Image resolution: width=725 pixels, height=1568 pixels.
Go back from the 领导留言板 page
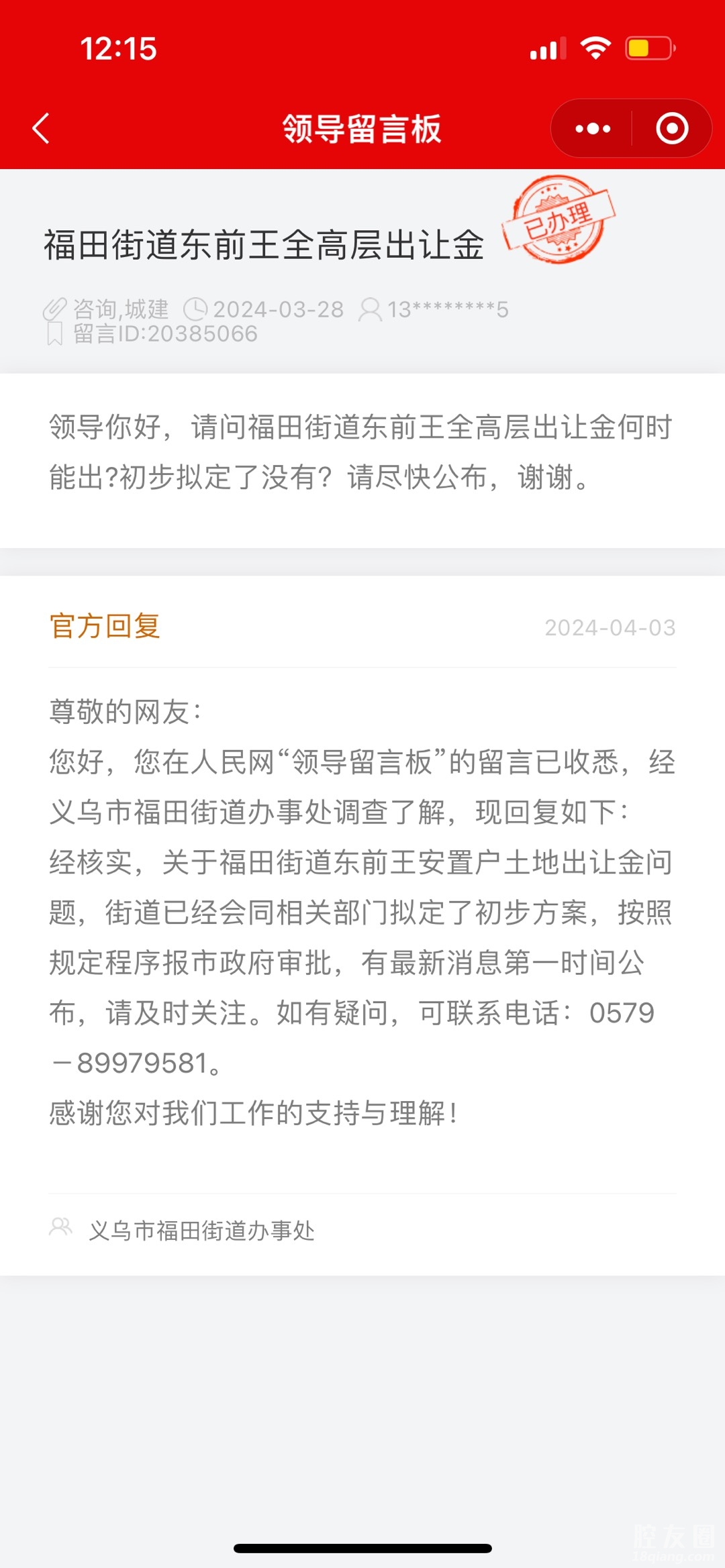pyautogui.click(x=42, y=128)
